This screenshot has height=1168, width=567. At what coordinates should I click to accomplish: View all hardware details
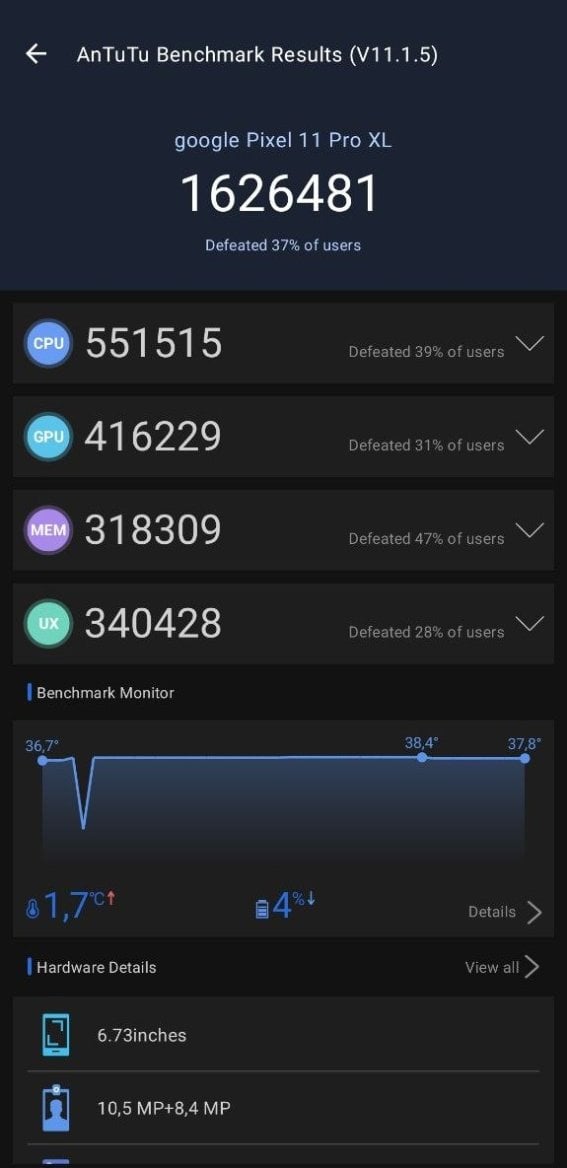point(502,967)
